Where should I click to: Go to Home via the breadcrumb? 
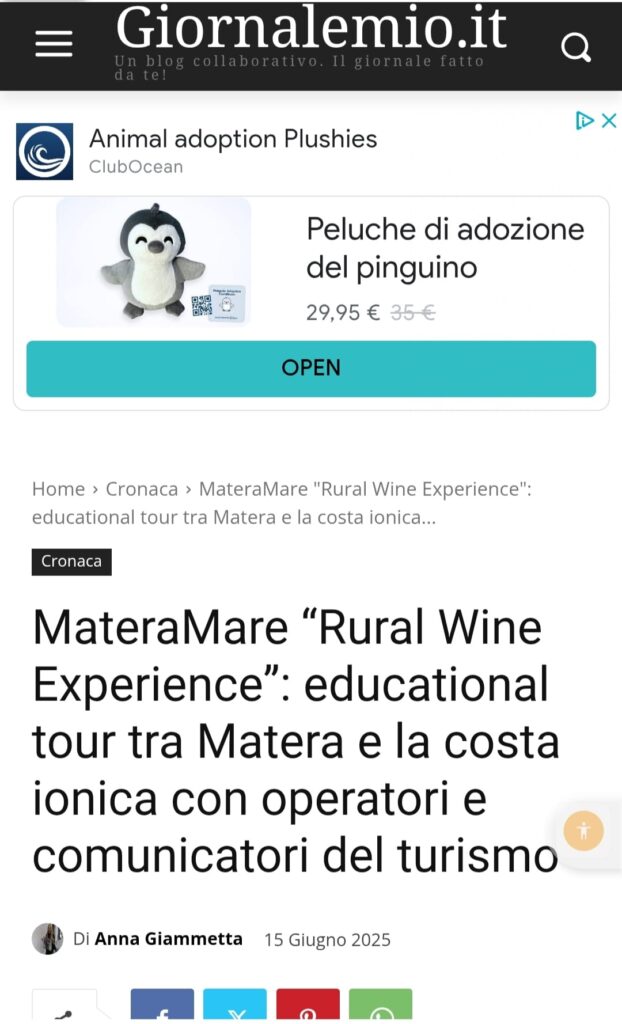(x=58, y=489)
